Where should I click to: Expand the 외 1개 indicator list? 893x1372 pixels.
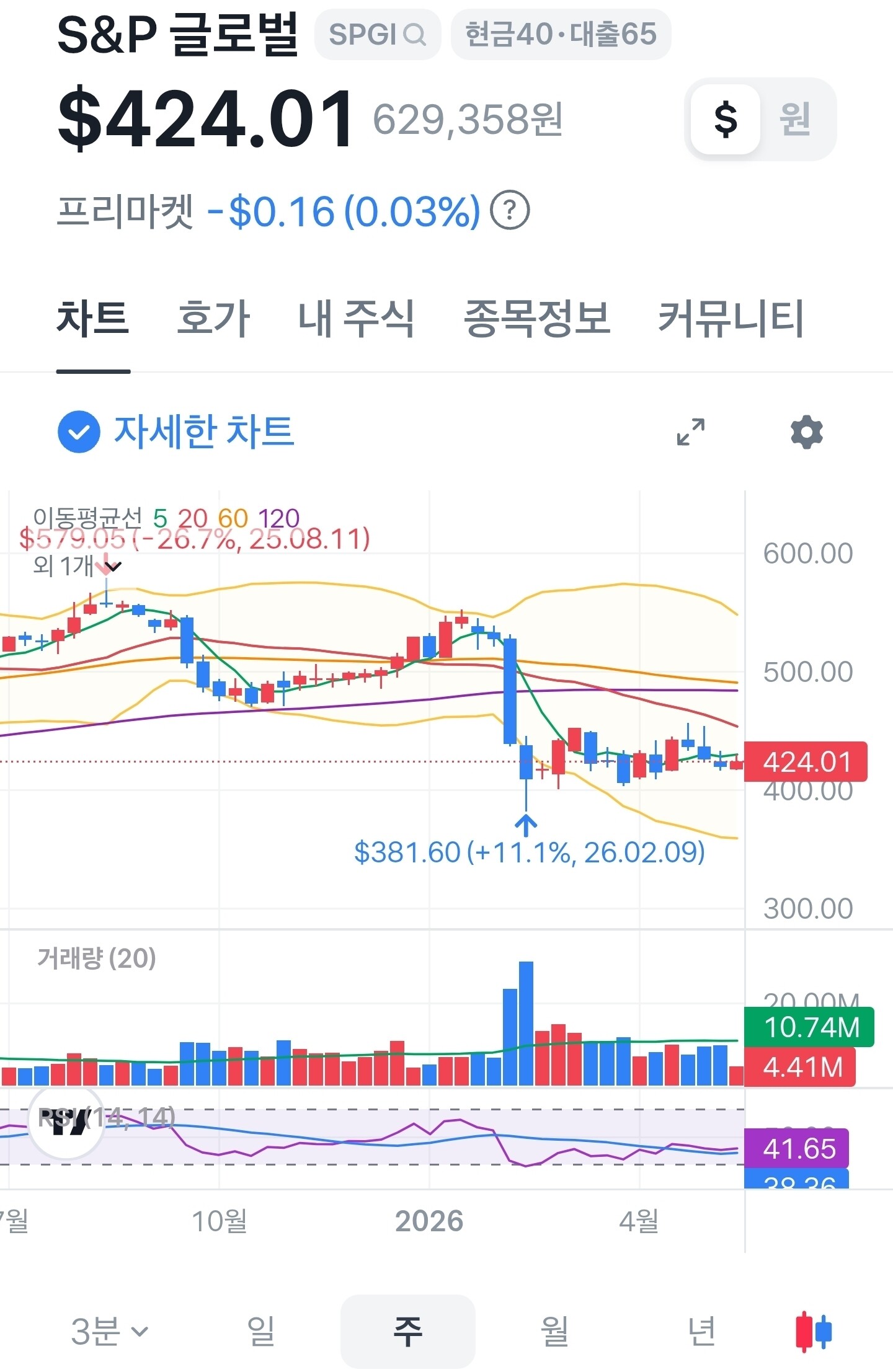[x=78, y=566]
